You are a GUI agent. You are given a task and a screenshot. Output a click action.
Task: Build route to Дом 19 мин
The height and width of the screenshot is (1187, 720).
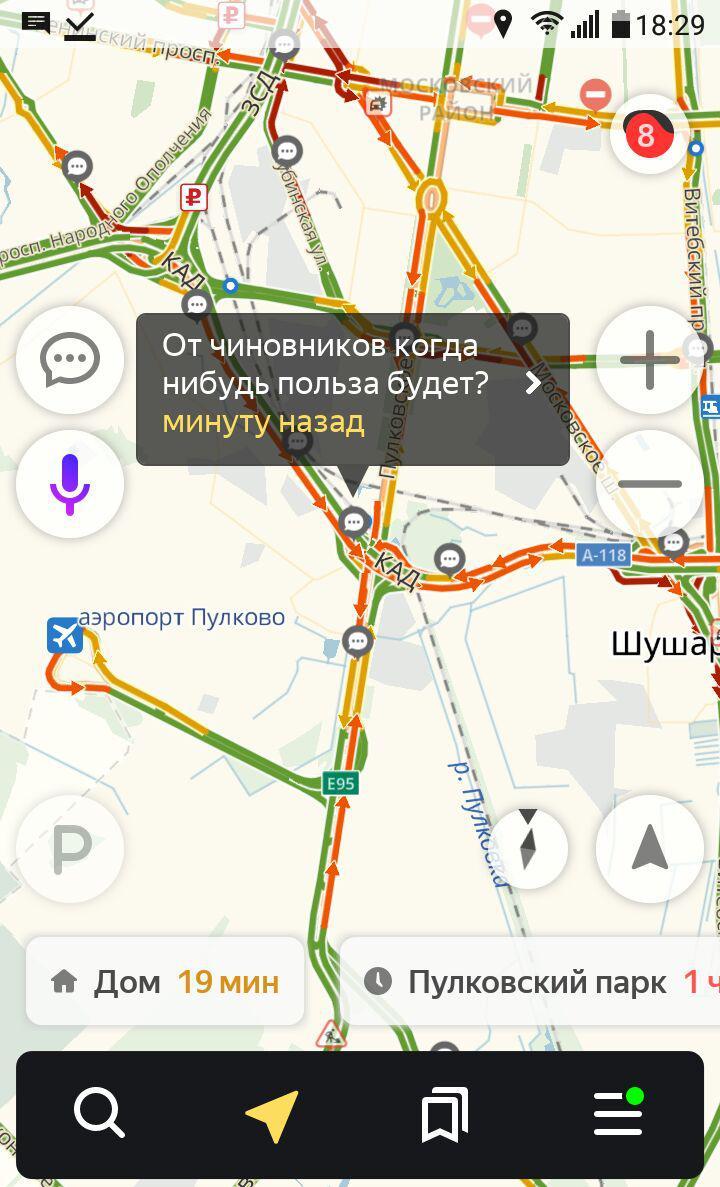click(165, 981)
